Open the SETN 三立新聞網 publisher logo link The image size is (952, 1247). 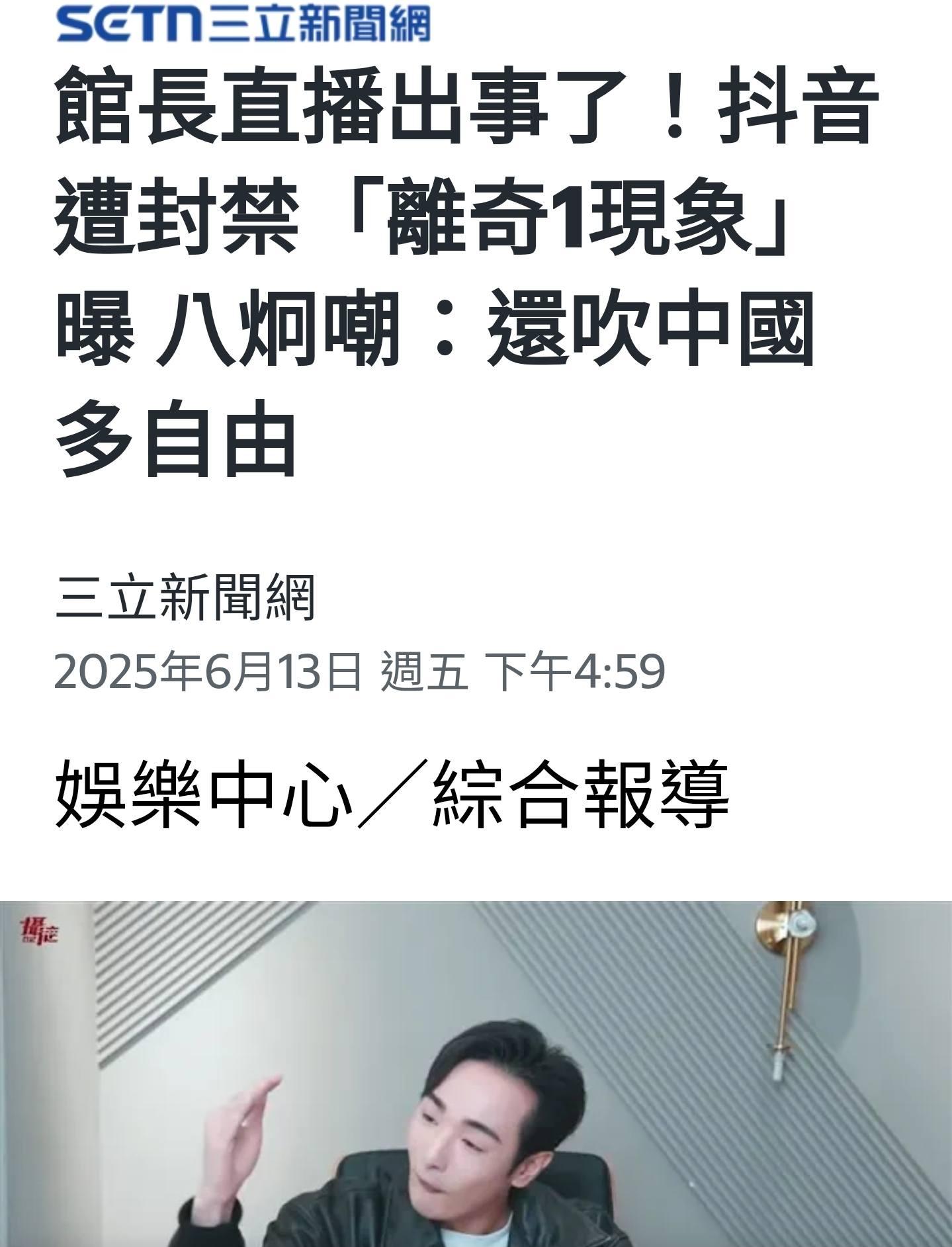click(243, 24)
